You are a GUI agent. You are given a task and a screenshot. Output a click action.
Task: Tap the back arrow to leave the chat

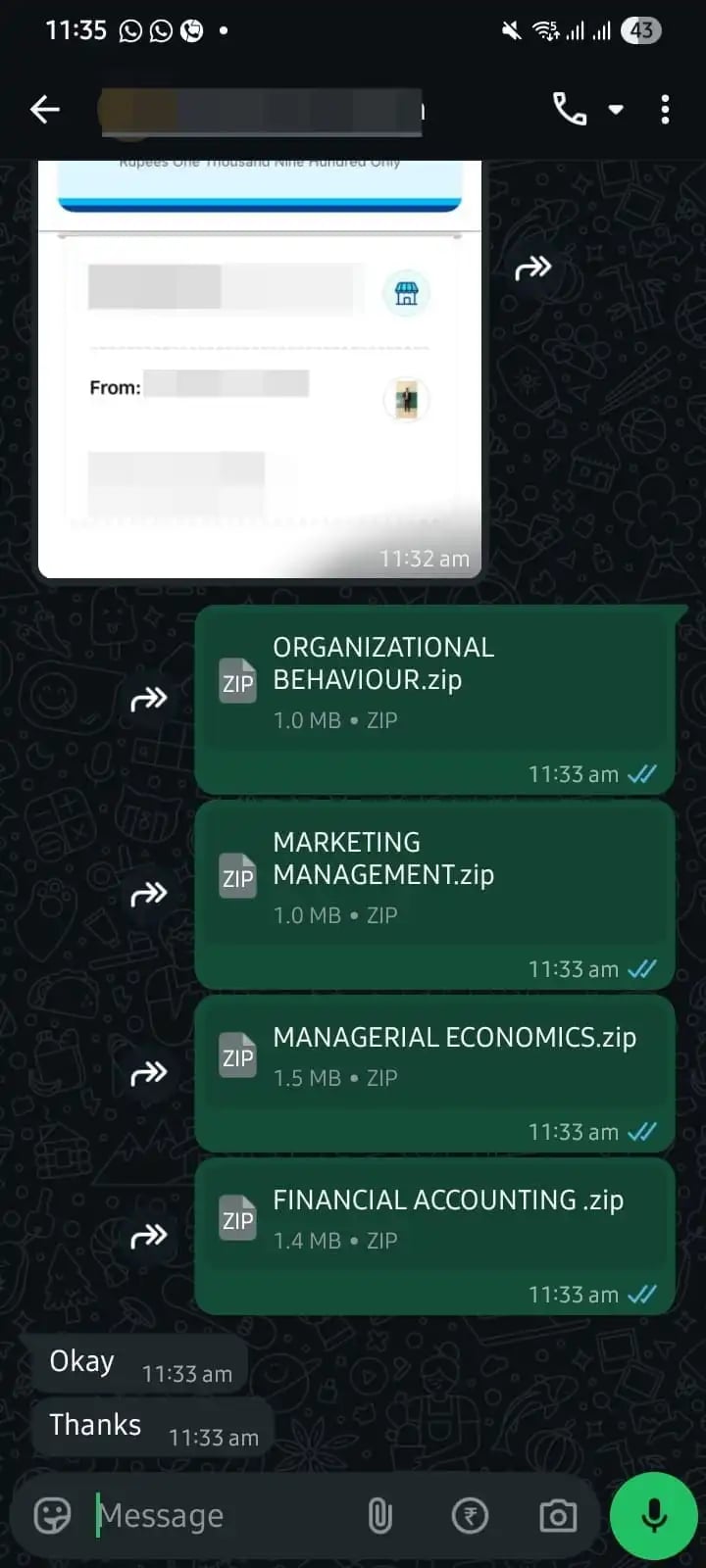tap(44, 109)
